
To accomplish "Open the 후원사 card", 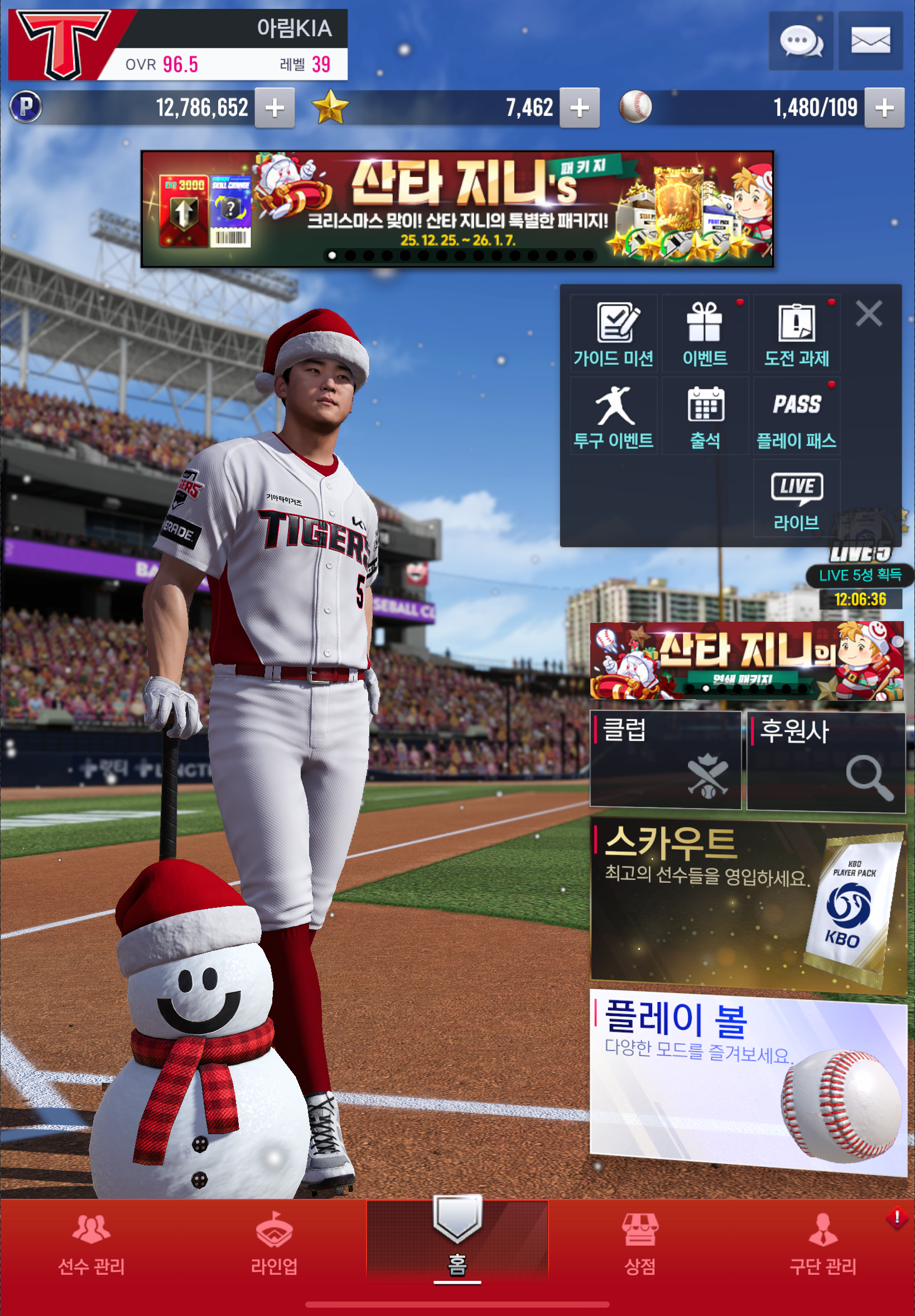I will 826,761.
